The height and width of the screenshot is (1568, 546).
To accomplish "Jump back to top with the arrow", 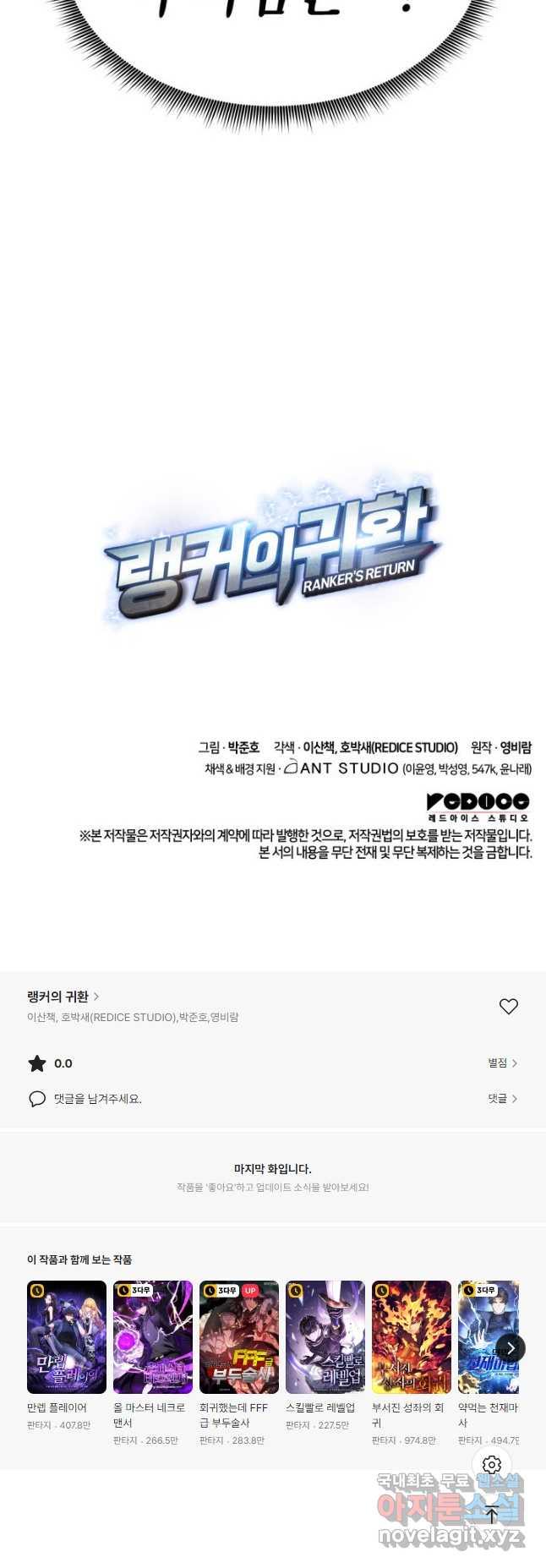I will point(492,1515).
